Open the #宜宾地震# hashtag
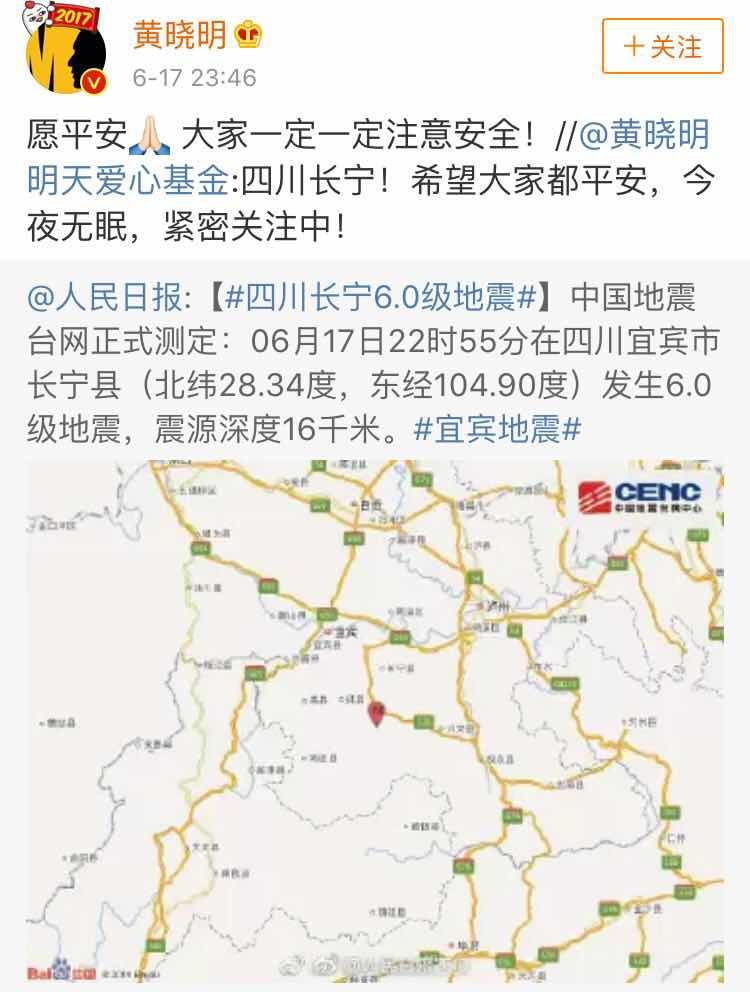 [x=497, y=429]
